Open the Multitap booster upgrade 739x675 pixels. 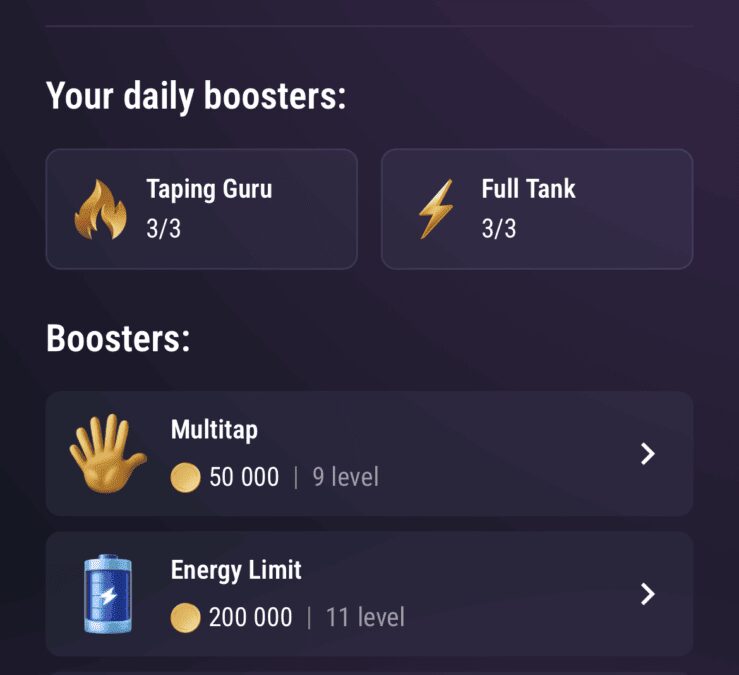pos(369,453)
